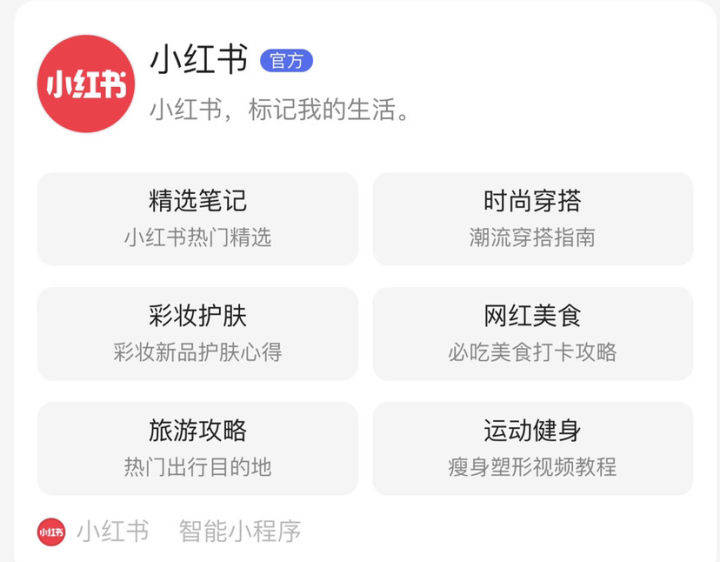Open the 精选笔记 card

click(x=197, y=218)
